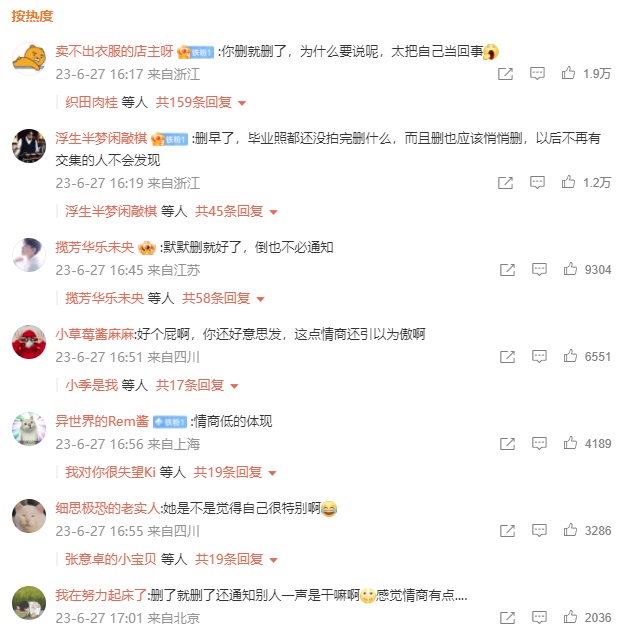Viewport: 627px width, 638px height.
Task: Sort comments 按热度
Action: pyautogui.click(x=33, y=17)
